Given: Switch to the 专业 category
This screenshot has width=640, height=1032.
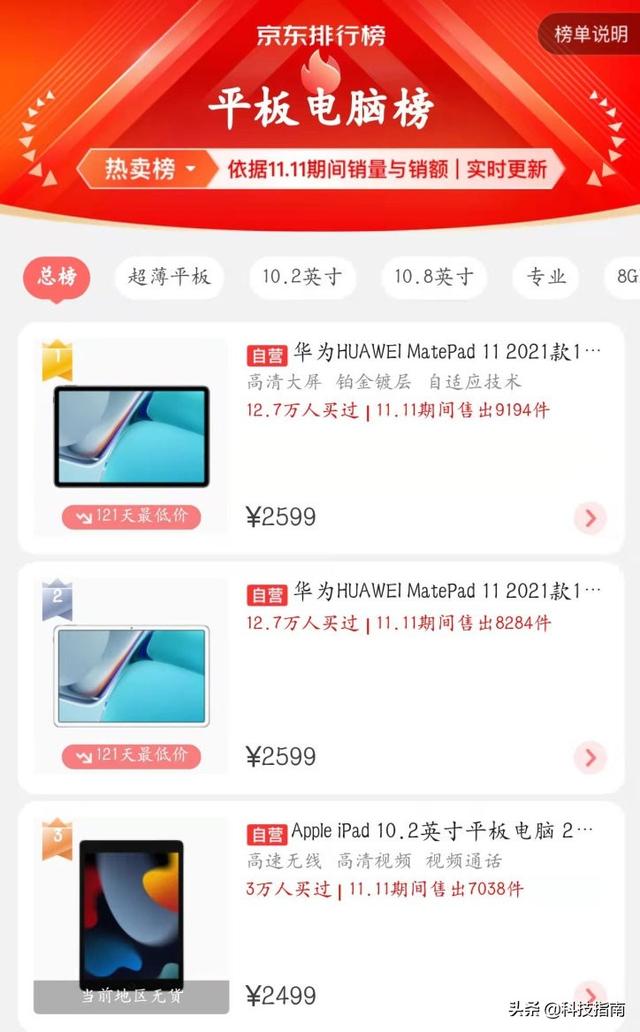Looking at the screenshot, I should coord(547,277).
